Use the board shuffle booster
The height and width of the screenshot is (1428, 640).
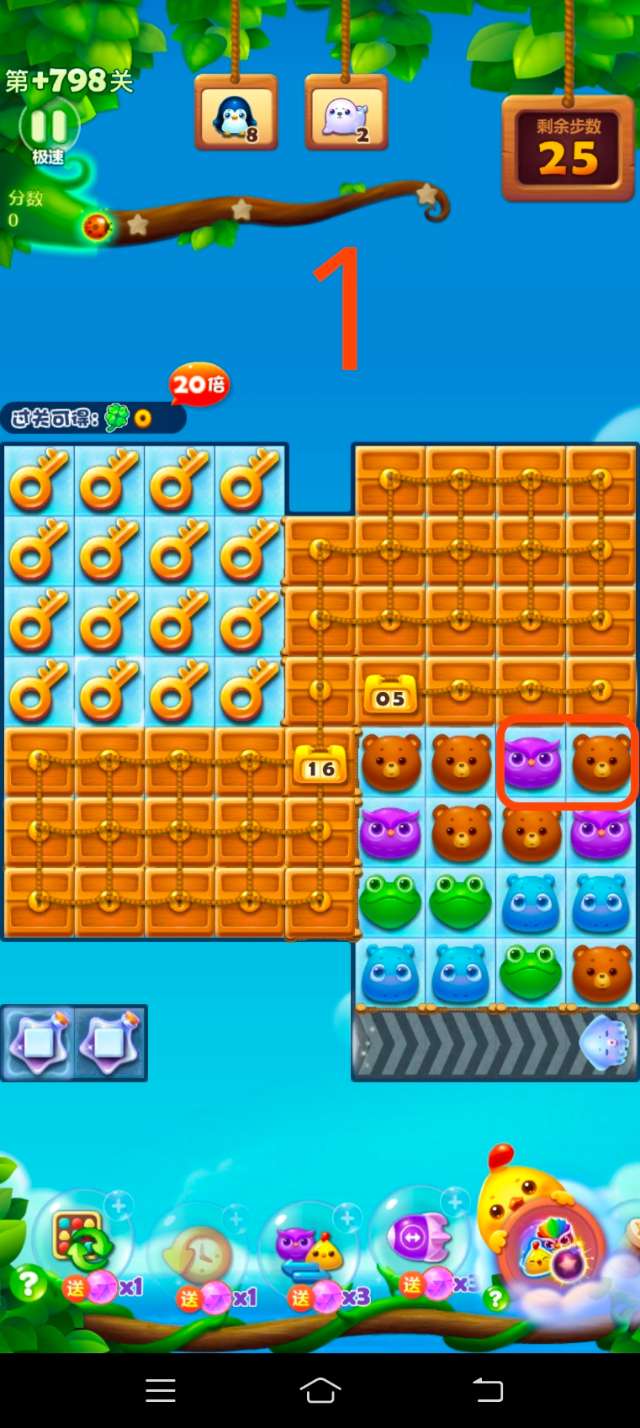coord(80,1240)
